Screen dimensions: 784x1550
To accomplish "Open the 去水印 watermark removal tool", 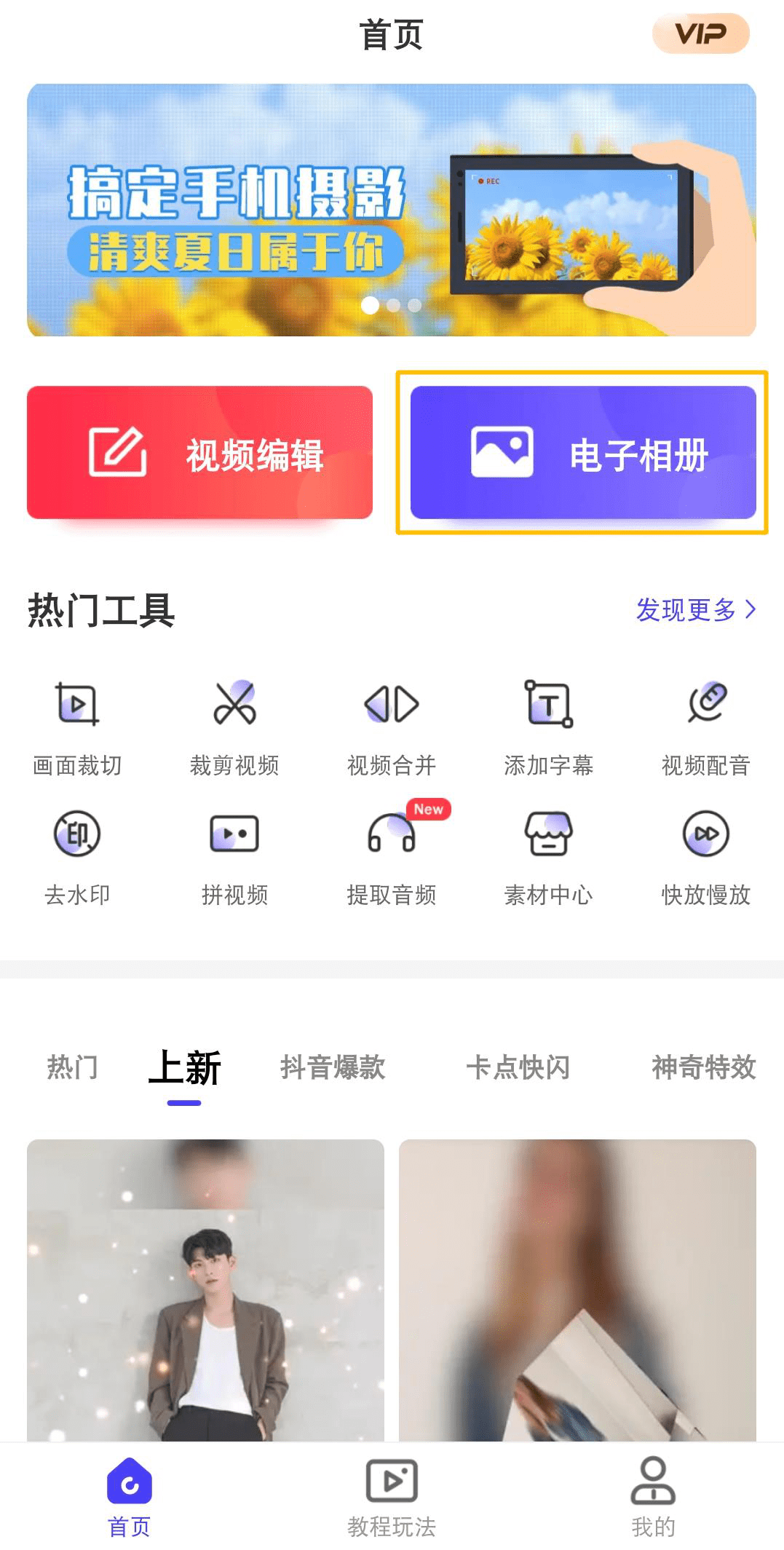I will pos(76,855).
